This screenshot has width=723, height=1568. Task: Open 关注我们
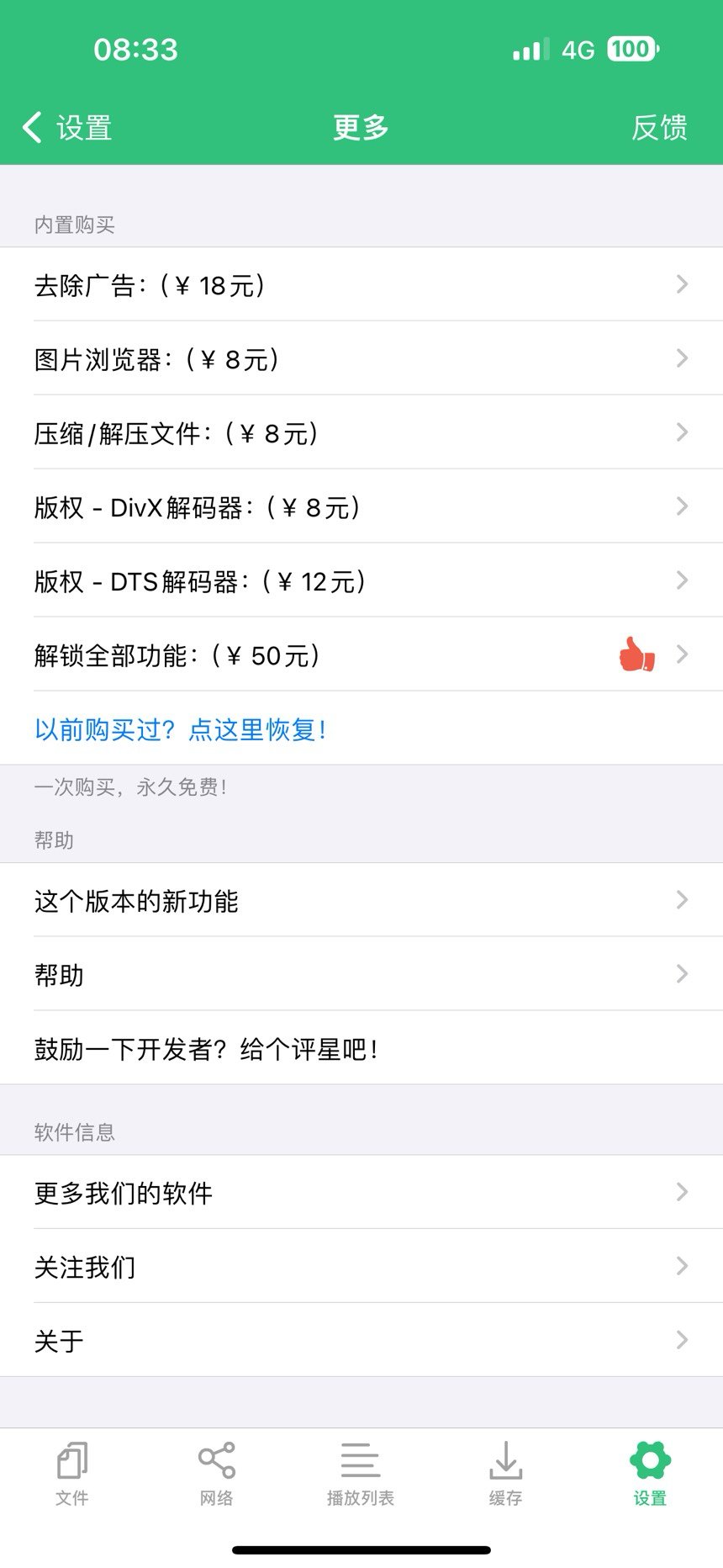click(x=361, y=1266)
